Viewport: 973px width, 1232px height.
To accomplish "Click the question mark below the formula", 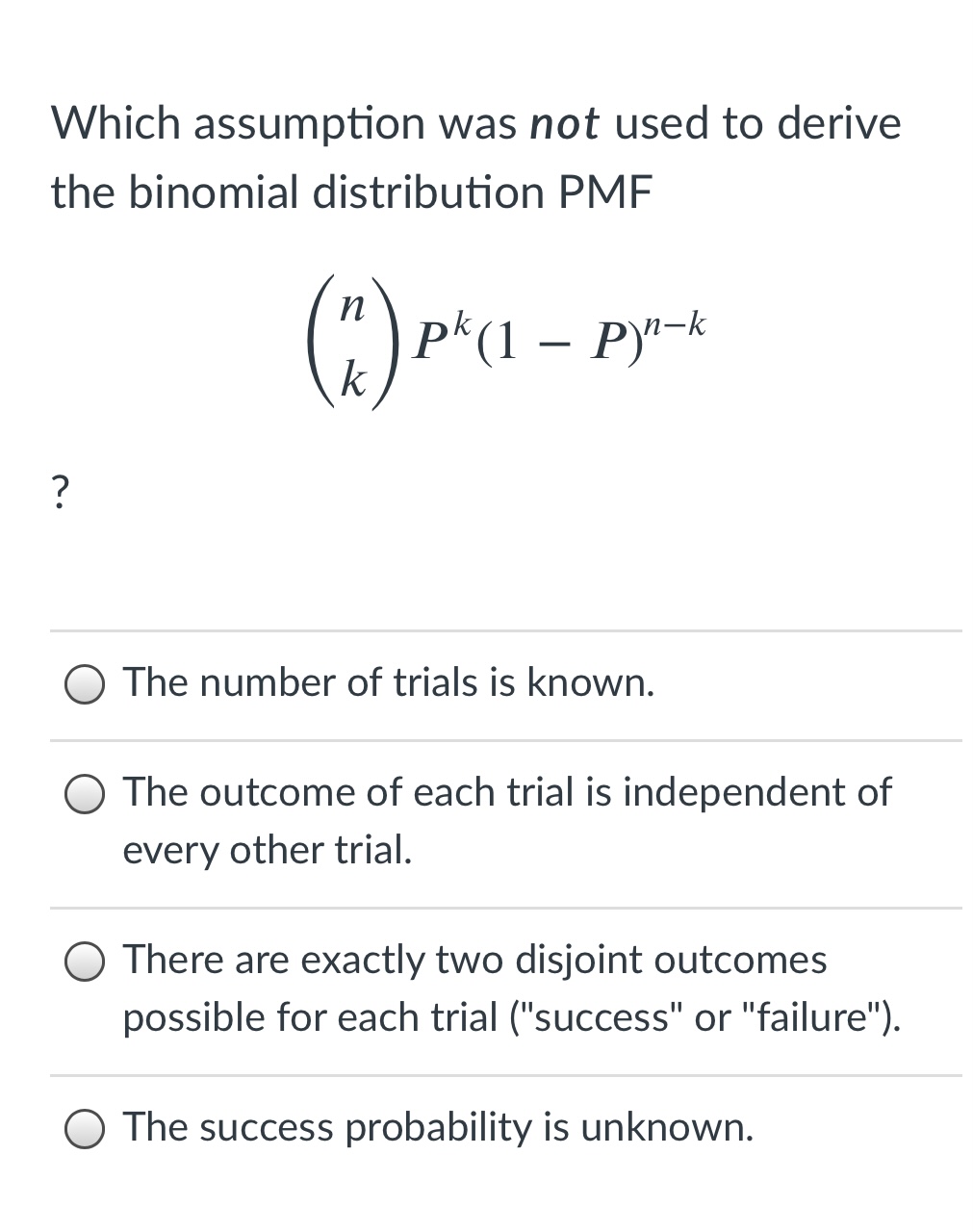I will (60, 493).
